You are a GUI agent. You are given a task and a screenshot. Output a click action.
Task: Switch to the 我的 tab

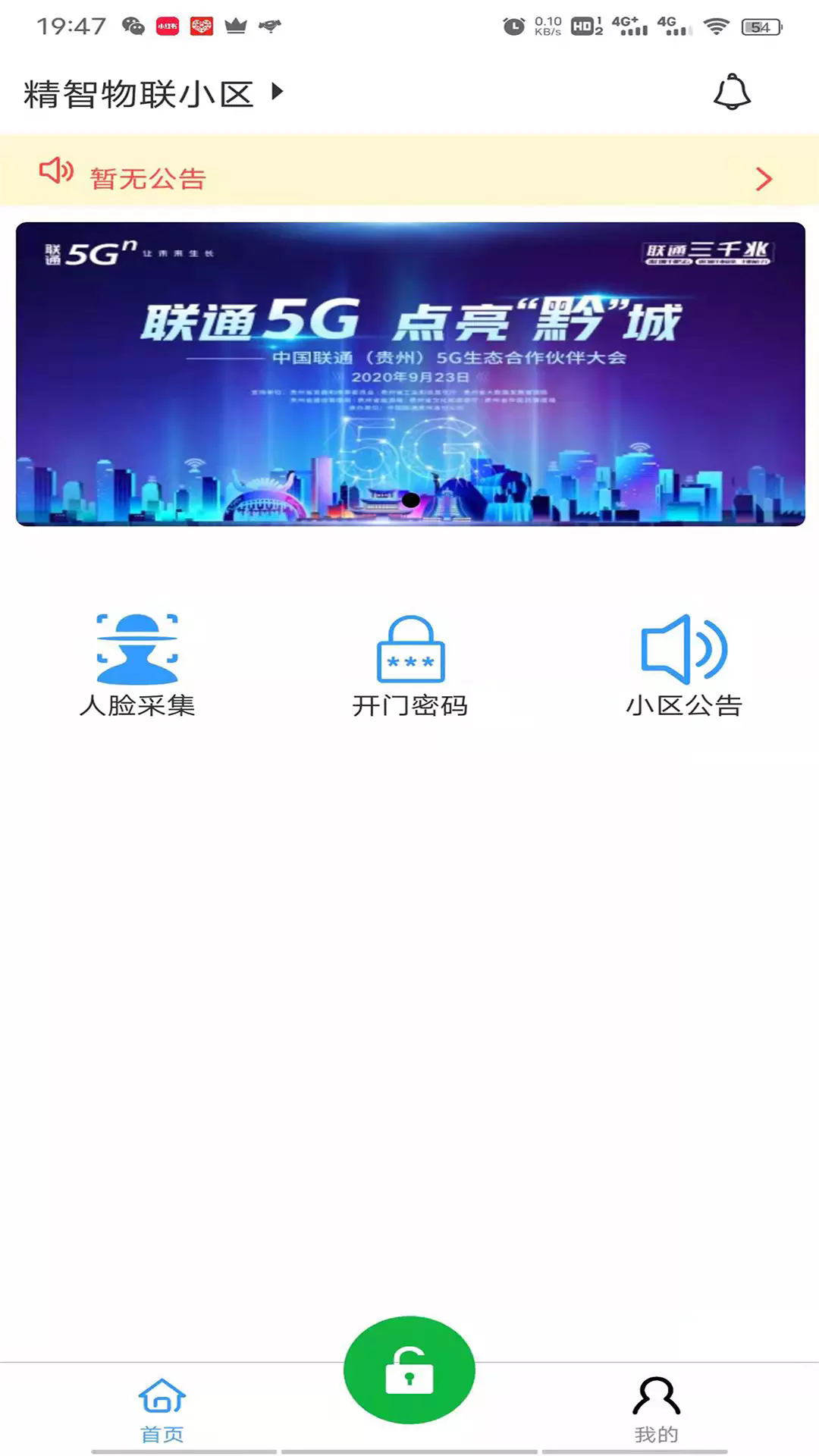[657, 1410]
